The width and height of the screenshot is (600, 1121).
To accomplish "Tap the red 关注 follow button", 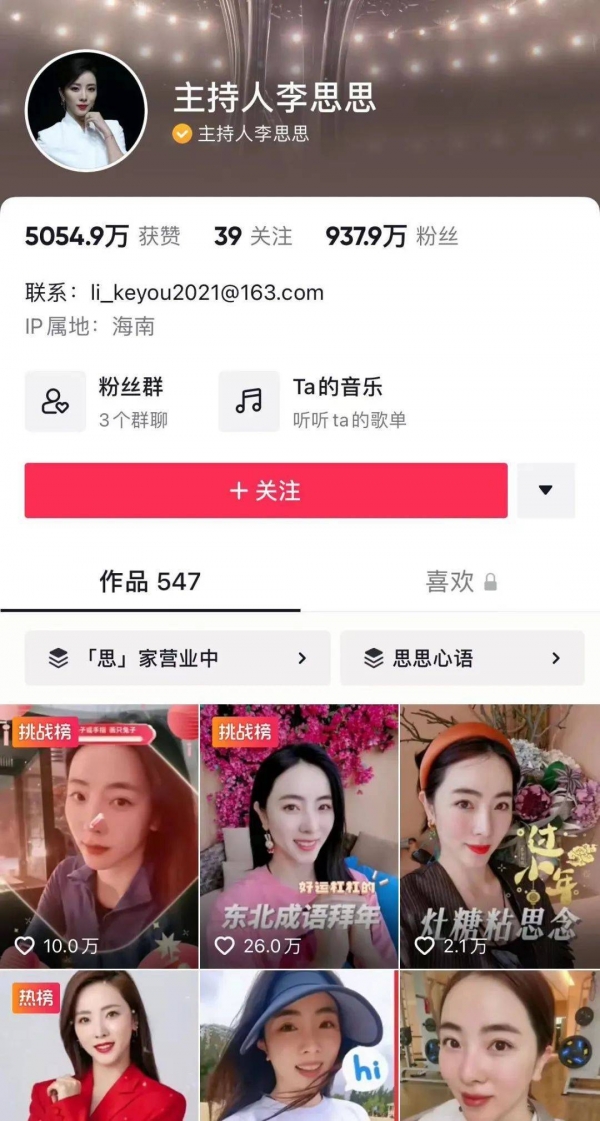I will pos(266,491).
